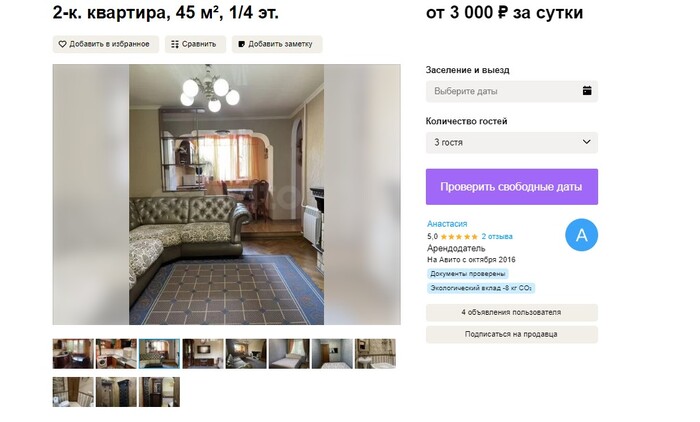The width and height of the screenshot is (700, 422).
Task: Add a note with Добавить заметку
Action: (277, 44)
